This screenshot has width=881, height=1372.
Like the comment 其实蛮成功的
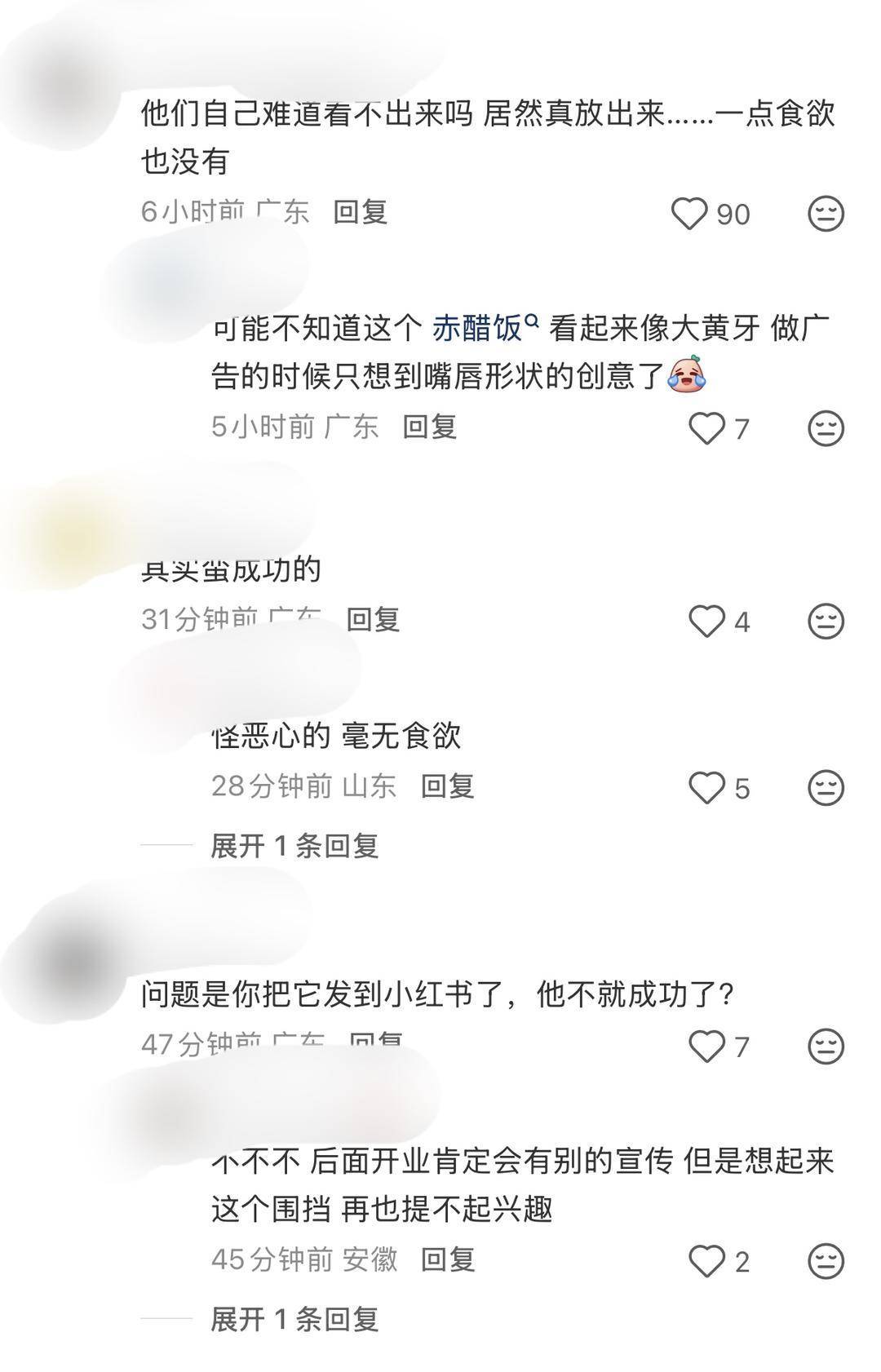coord(706,622)
